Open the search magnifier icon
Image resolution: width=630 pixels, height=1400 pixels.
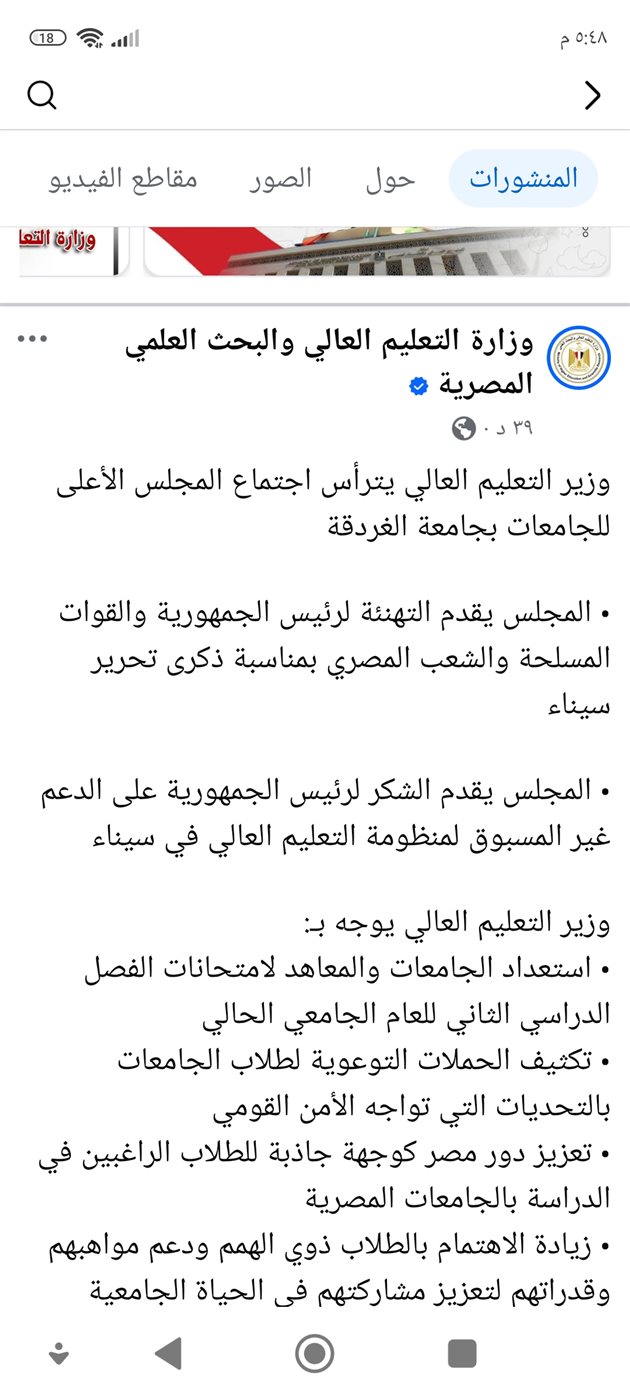point(42,95)
